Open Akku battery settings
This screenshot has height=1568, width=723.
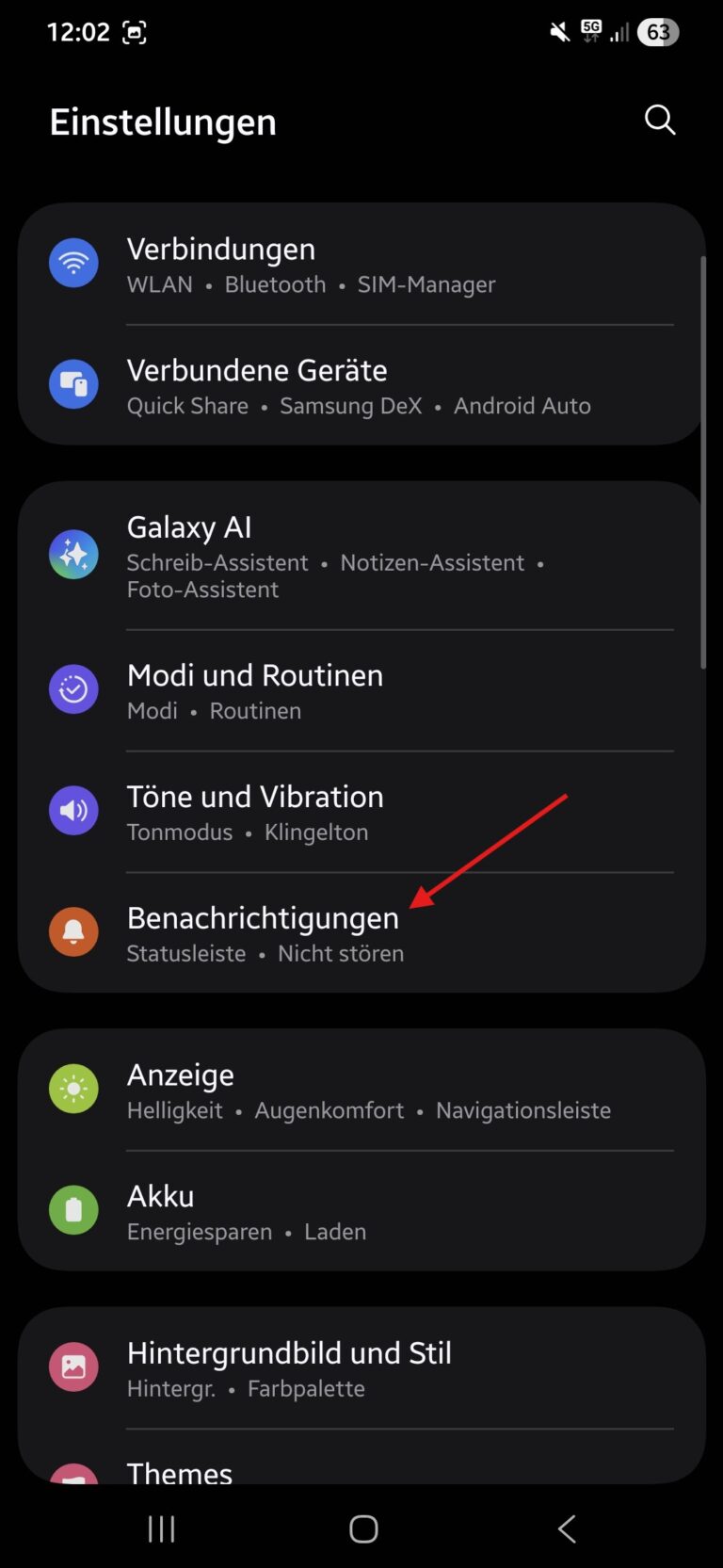pos(361,1211)
